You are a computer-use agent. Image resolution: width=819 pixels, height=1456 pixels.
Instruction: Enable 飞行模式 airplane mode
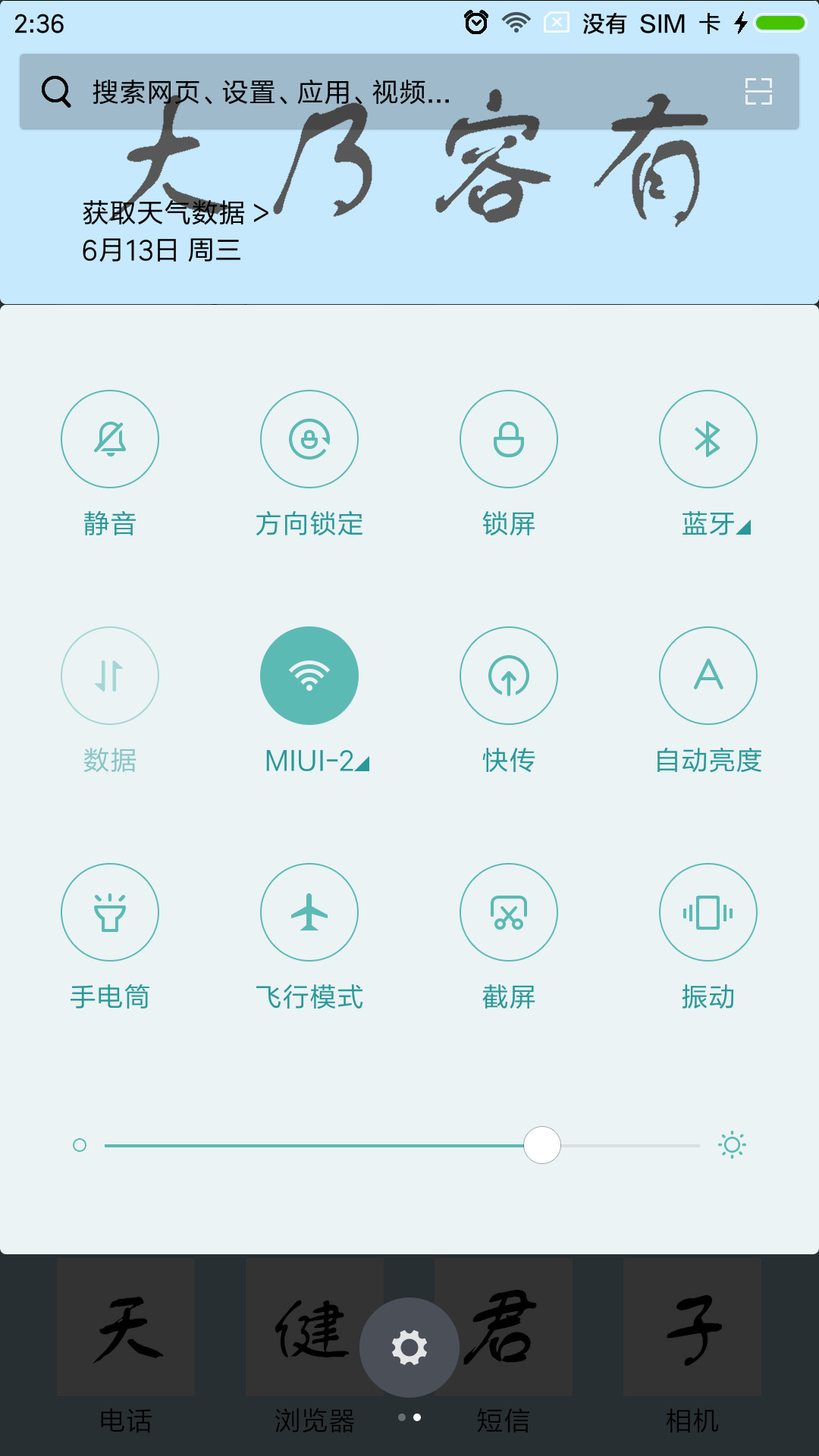[x=309, y=912]
